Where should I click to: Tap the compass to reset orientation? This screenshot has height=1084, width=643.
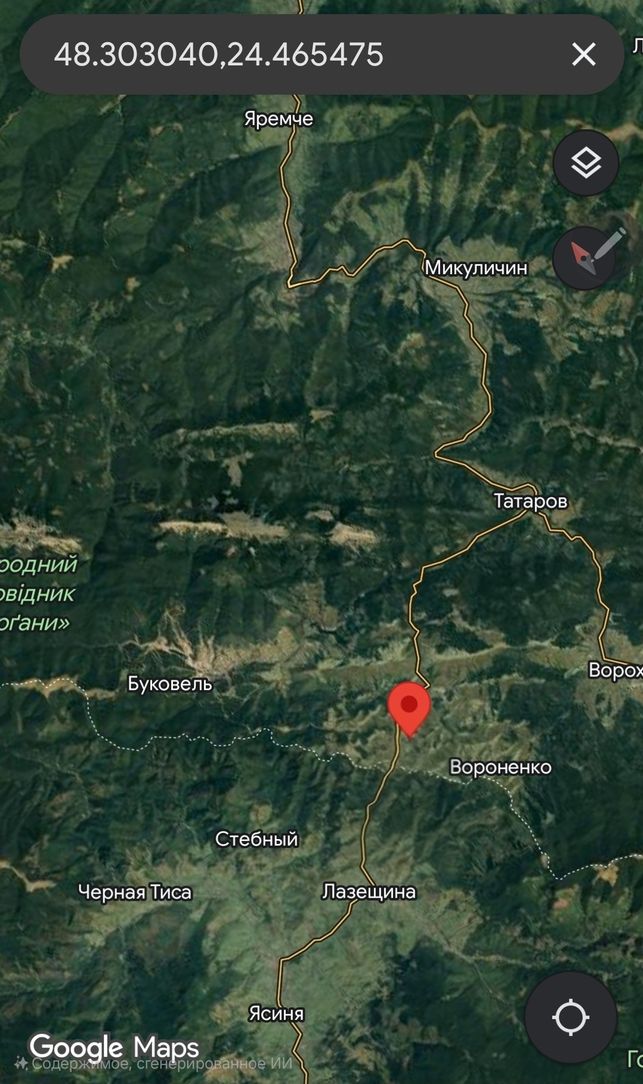point(588,257)
